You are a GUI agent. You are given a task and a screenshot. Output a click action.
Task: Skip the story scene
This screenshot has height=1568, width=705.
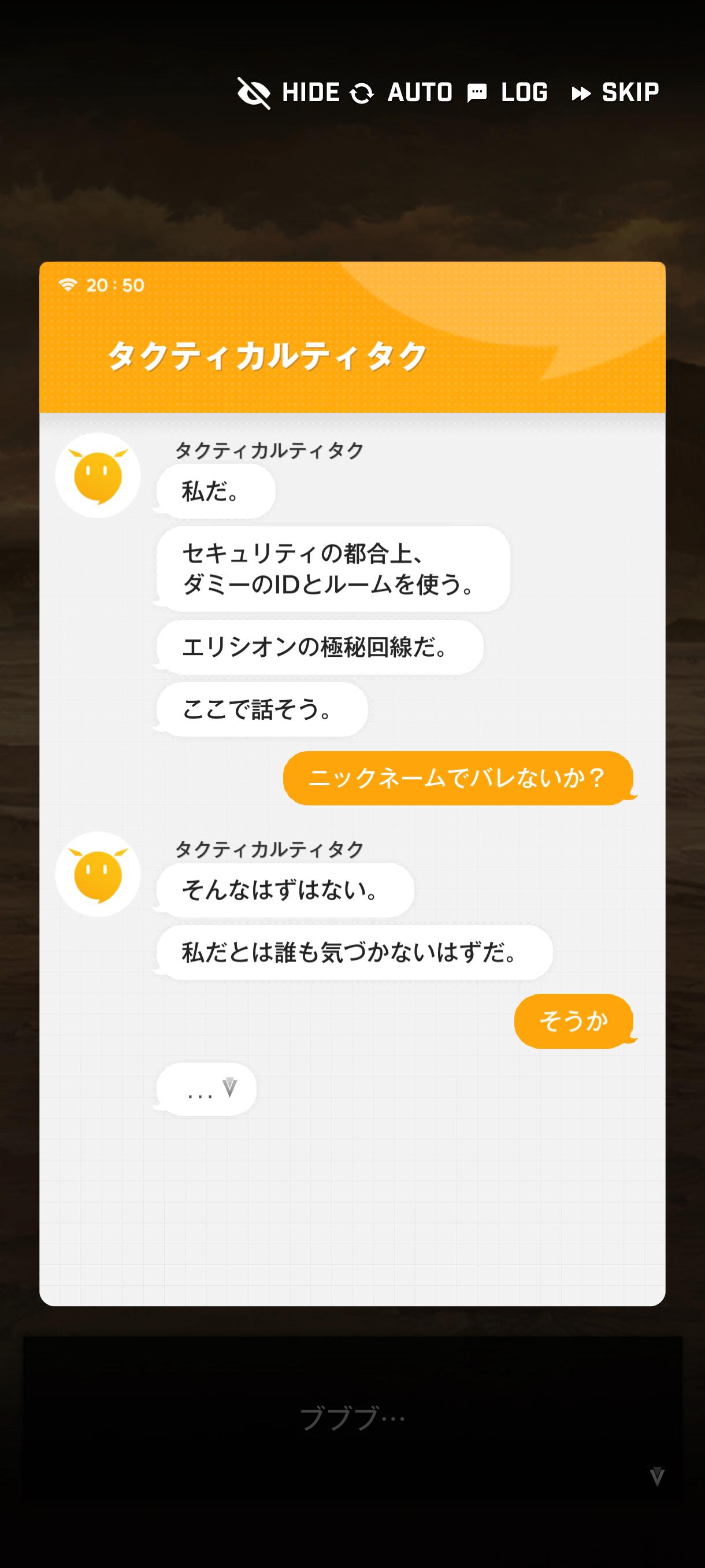(615, 93)
